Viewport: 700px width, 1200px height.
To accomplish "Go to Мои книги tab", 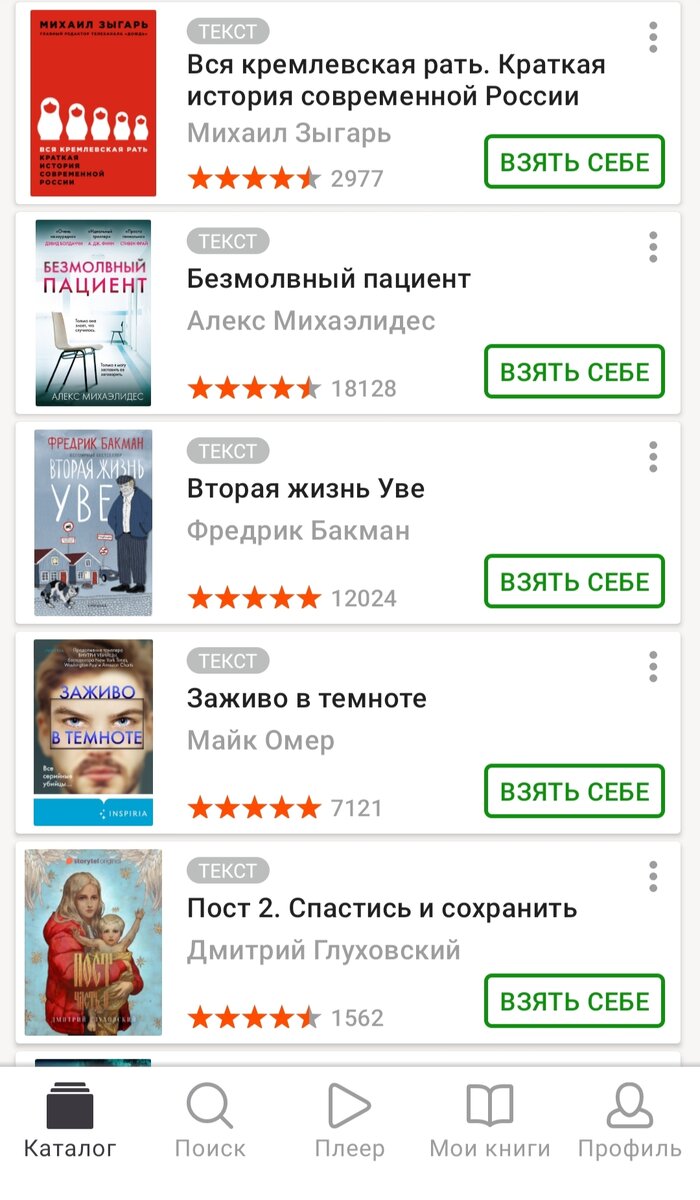I will 490,1122.
